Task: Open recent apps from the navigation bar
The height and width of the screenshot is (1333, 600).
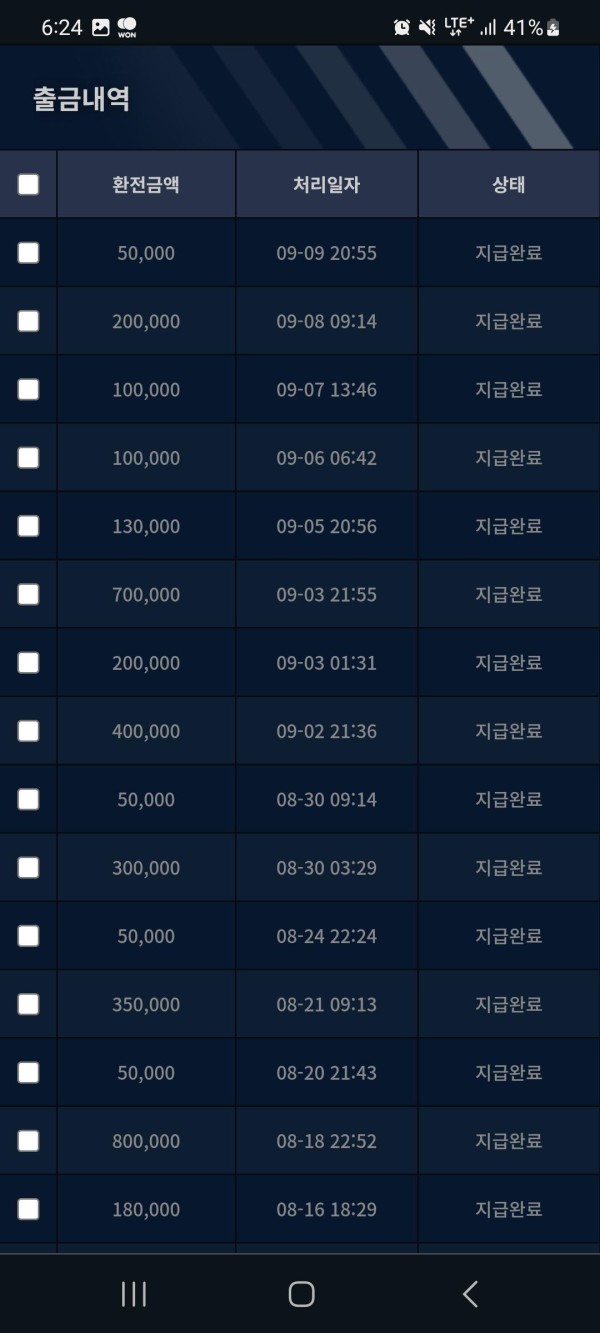Action: pos(133,1294)
